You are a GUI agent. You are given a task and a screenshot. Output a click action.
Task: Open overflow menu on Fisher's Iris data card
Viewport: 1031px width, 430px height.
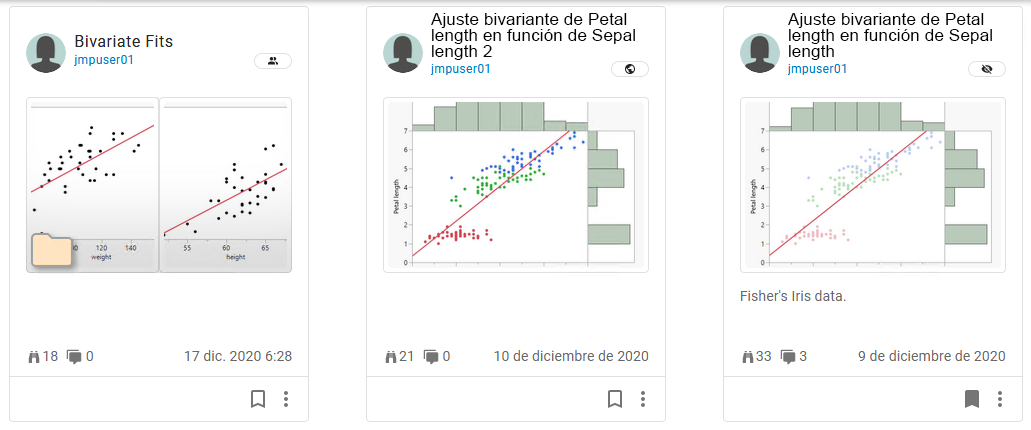[x=1000, y=399]
